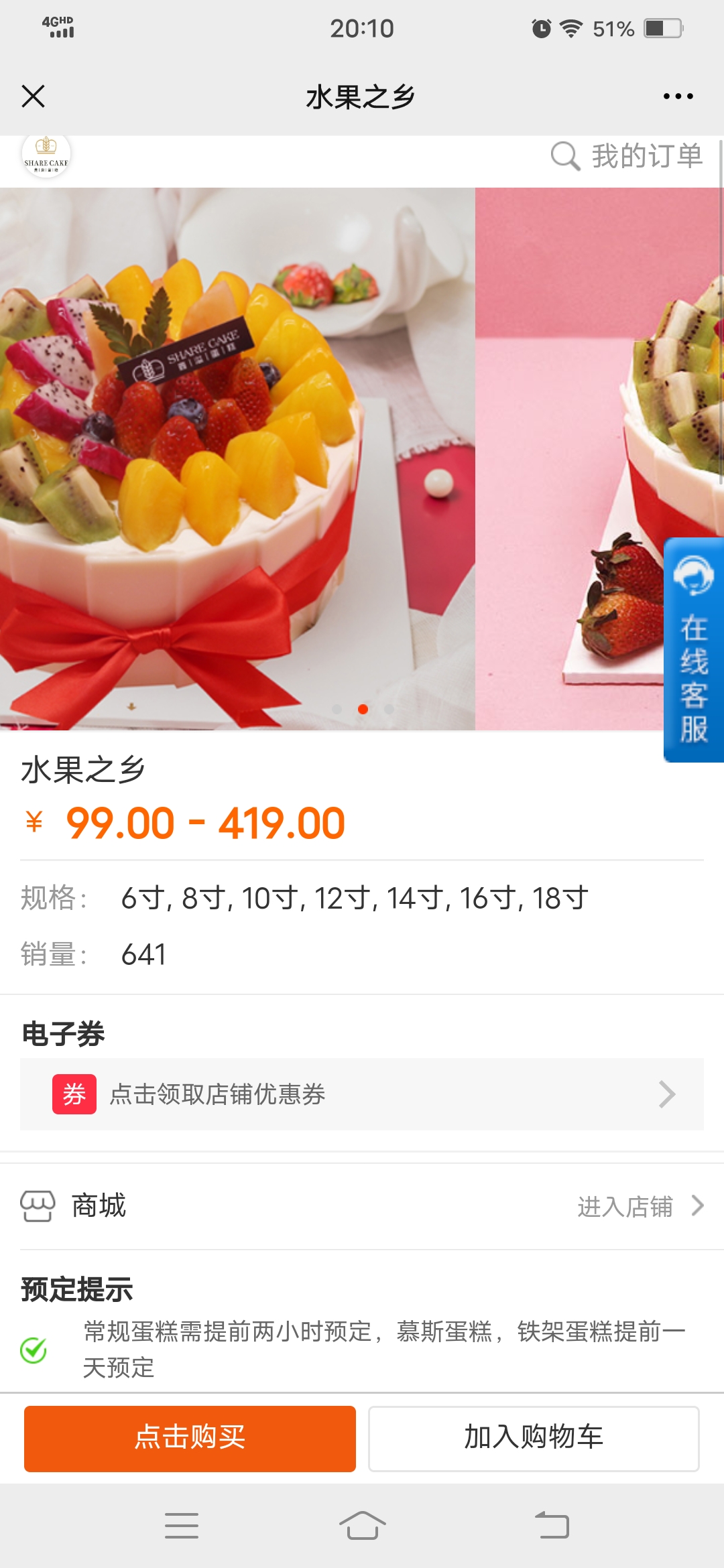Enter the shop via 进入店铺
Viewport: 724px width, 1568px height.
640,1206
